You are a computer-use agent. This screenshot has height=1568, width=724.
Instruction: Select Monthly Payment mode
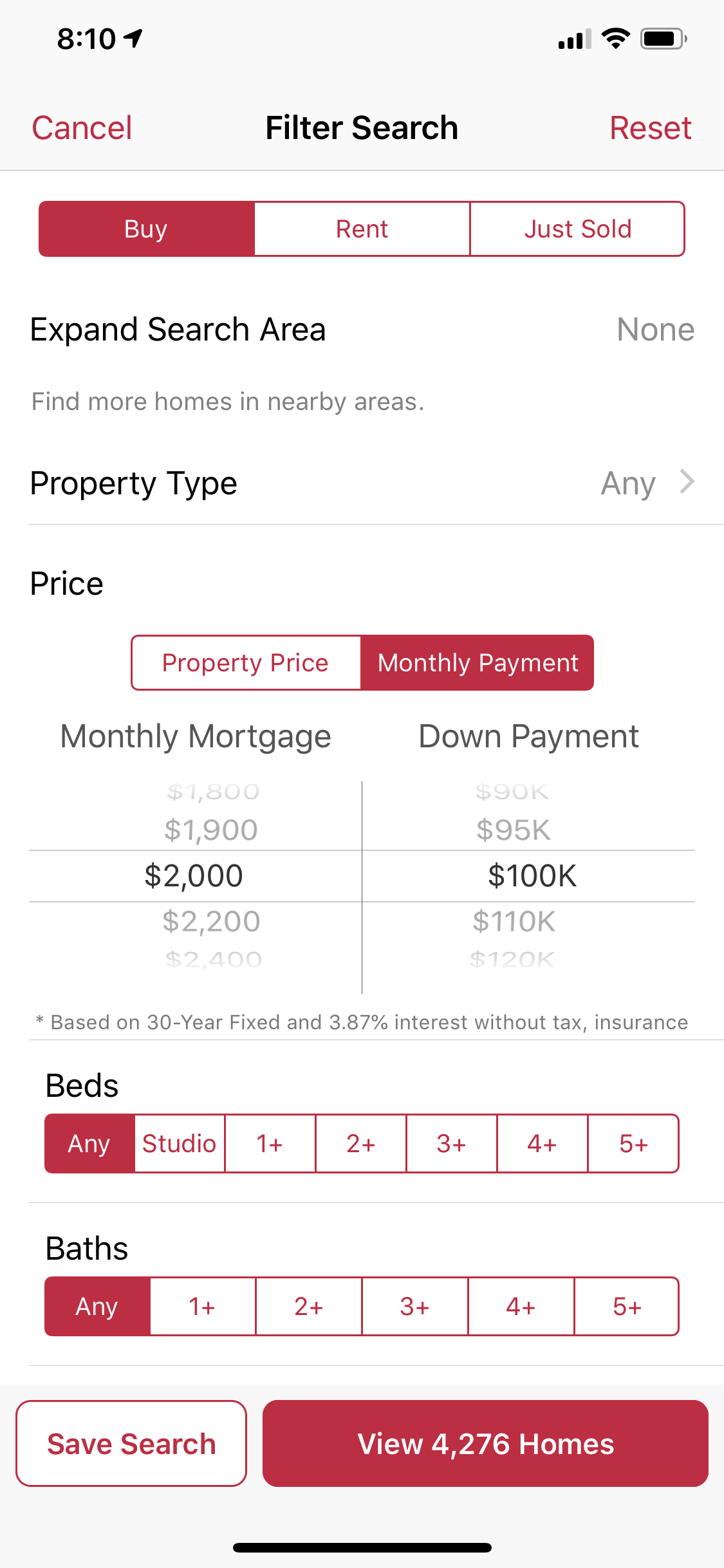(478, 662)
